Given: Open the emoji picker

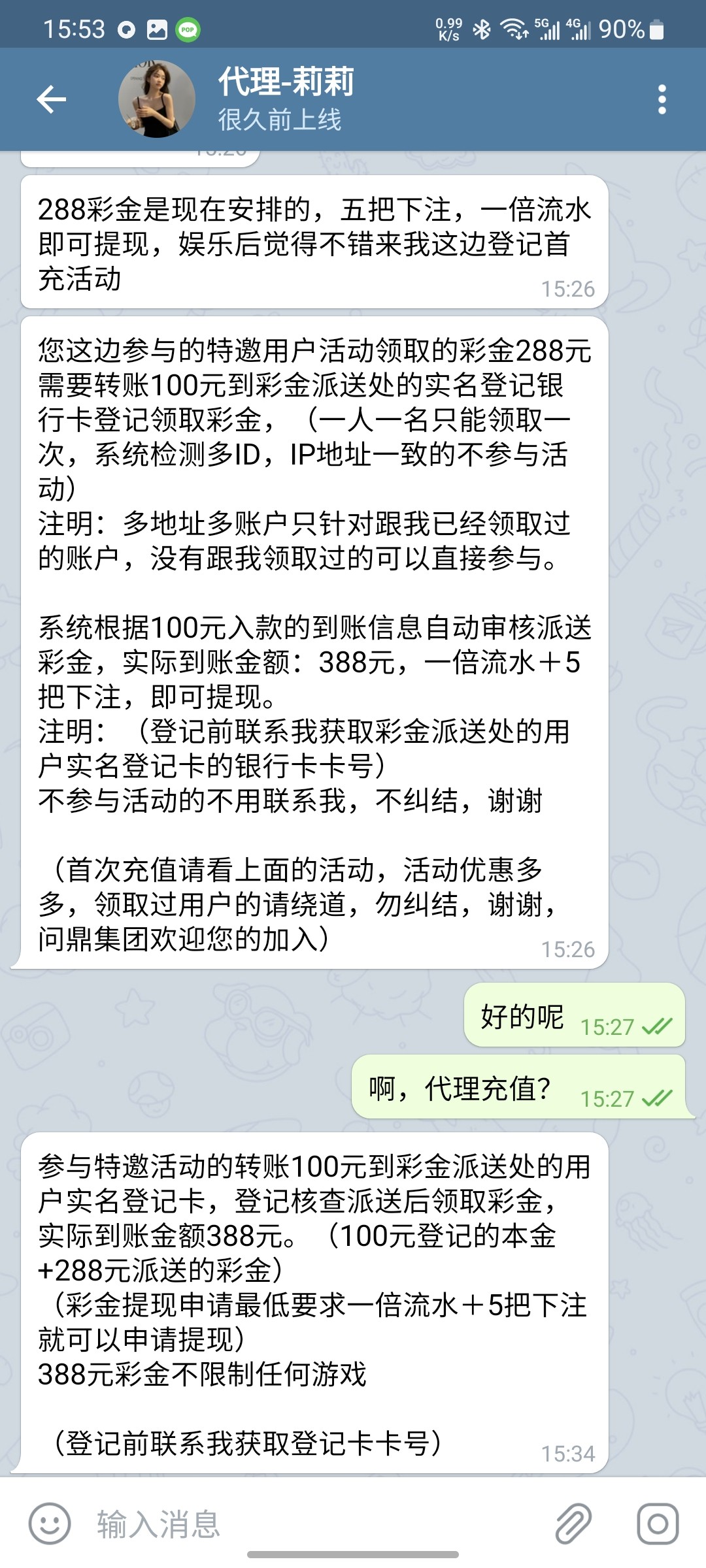Looking at the screenshot, I should [x=49, y=1524].
